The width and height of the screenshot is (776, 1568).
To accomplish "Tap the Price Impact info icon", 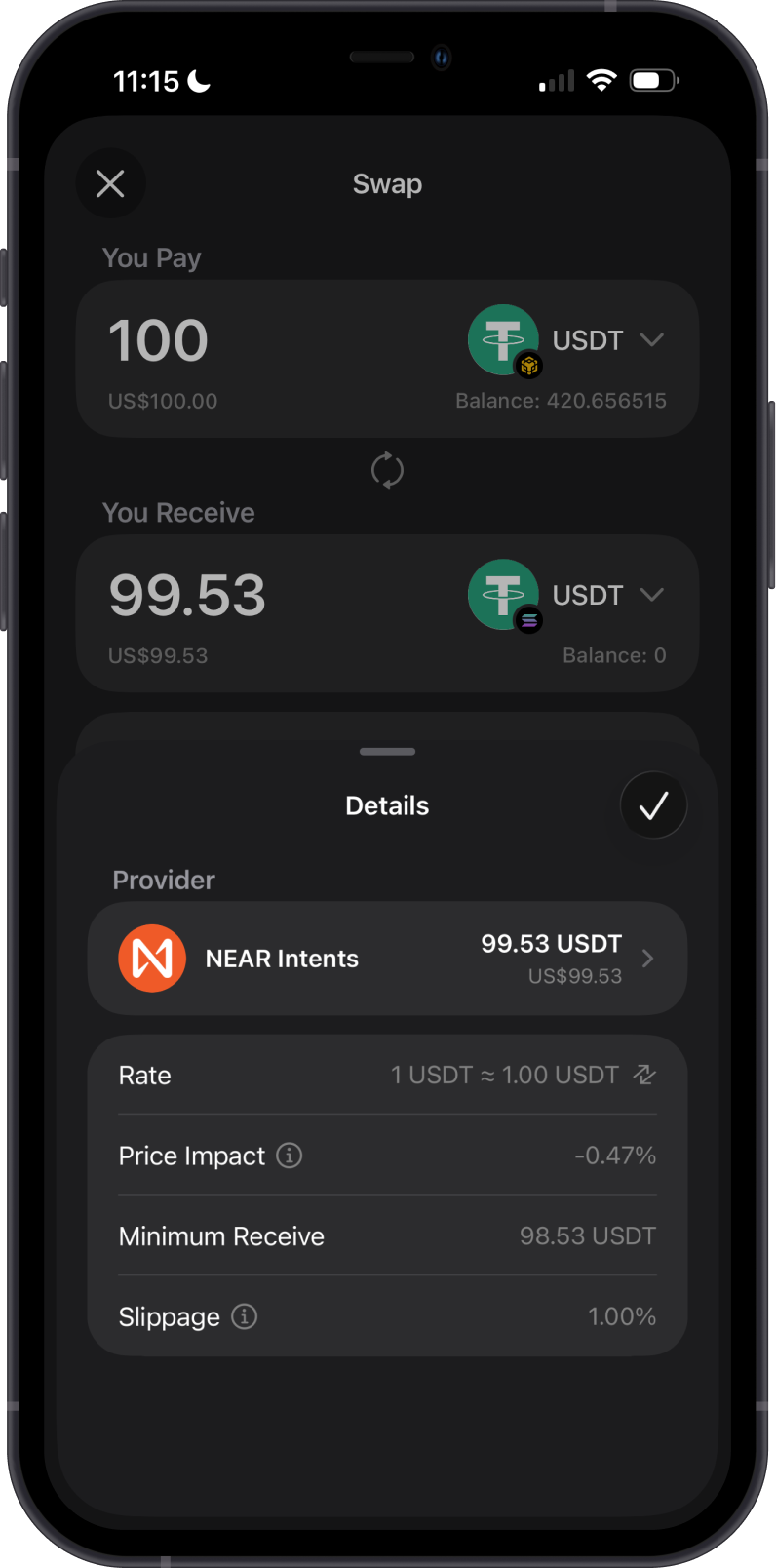I will click(x=288, y=1156).
